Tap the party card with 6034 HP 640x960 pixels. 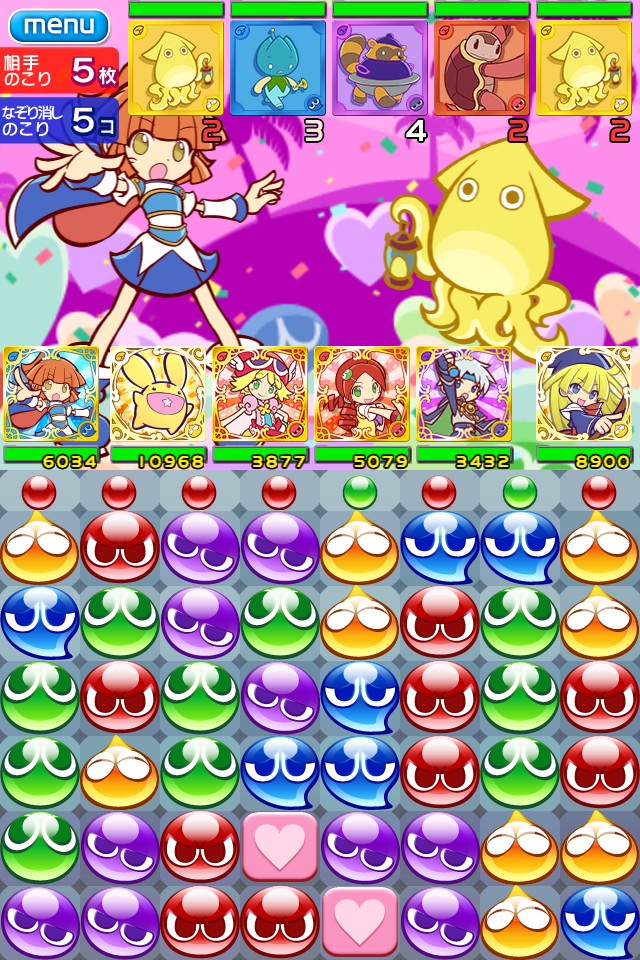51,394
